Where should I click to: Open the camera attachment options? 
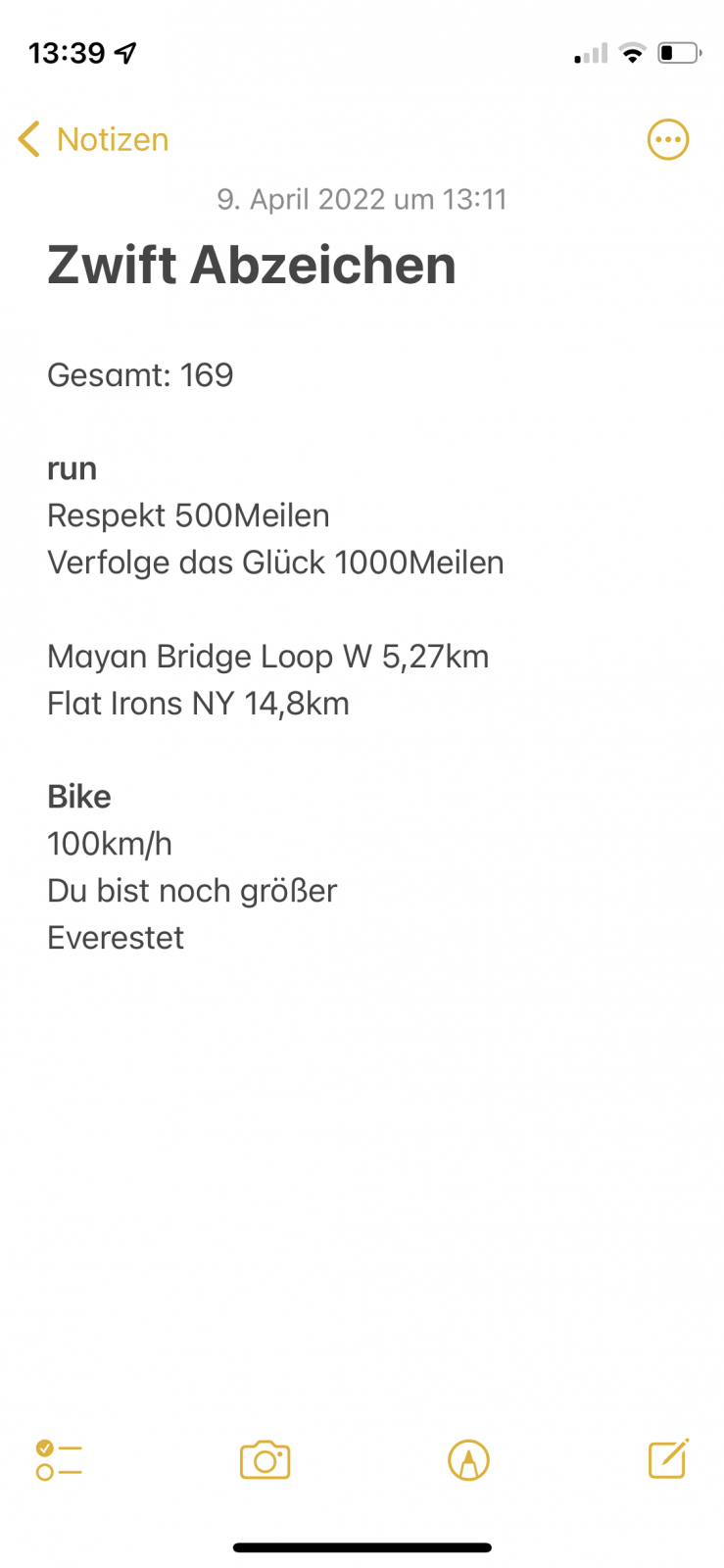coord(265,1459)
